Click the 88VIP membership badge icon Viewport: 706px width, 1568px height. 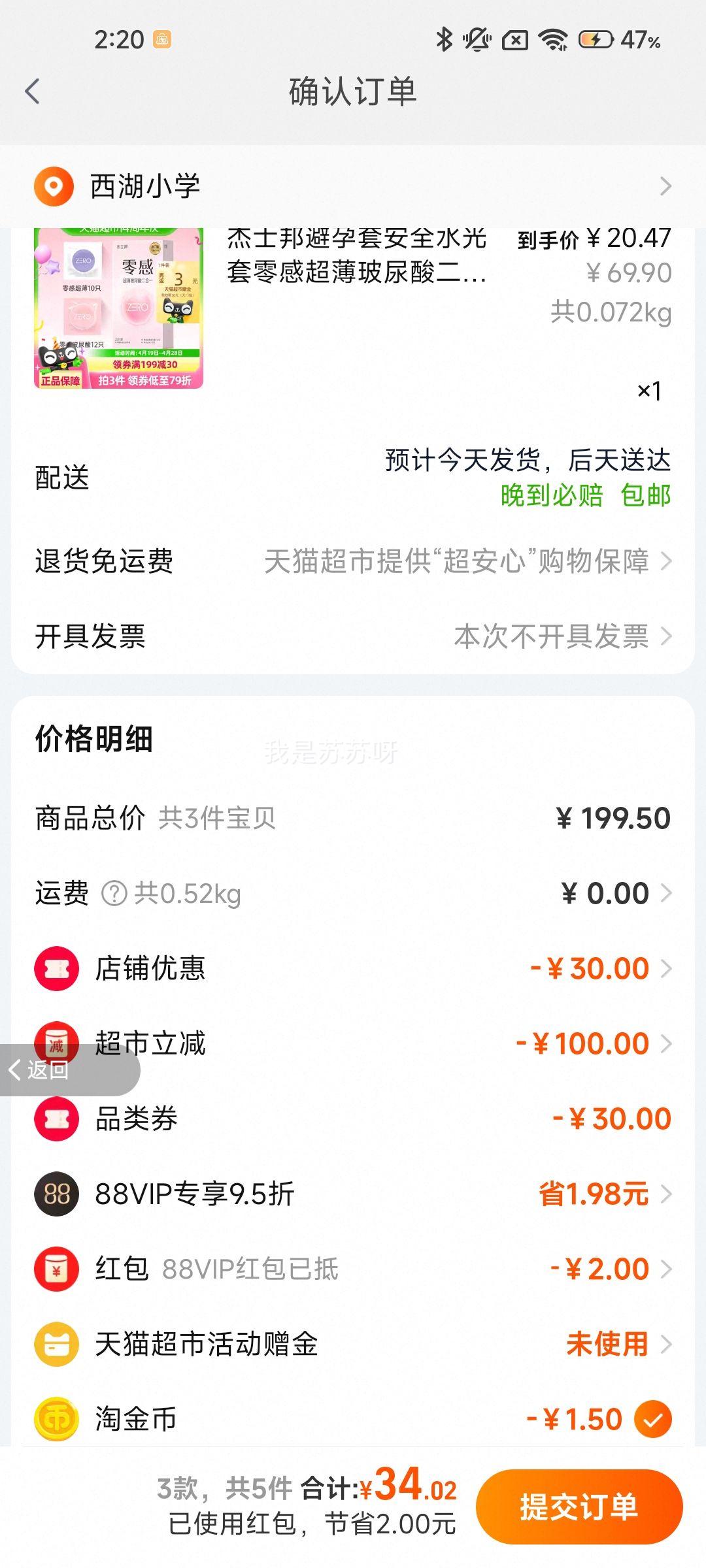pyautogui.click(x=56, y=1194)
